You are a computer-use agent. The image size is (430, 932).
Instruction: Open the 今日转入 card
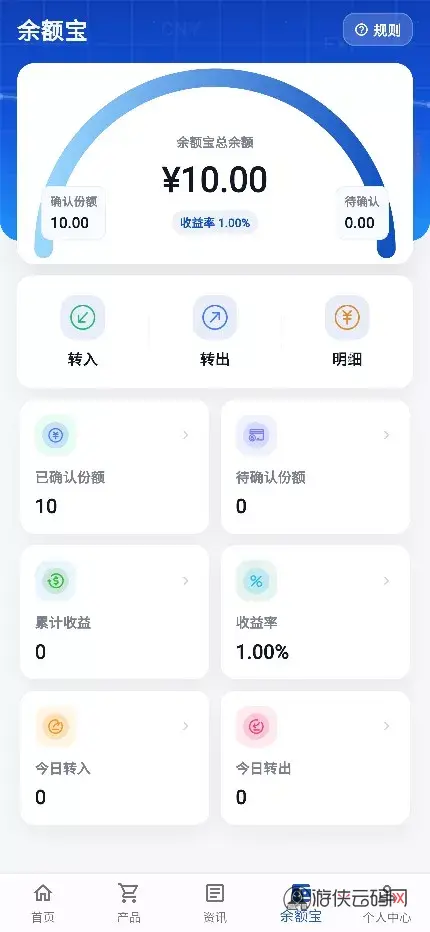pyautogui.click(x=114, y=758)
